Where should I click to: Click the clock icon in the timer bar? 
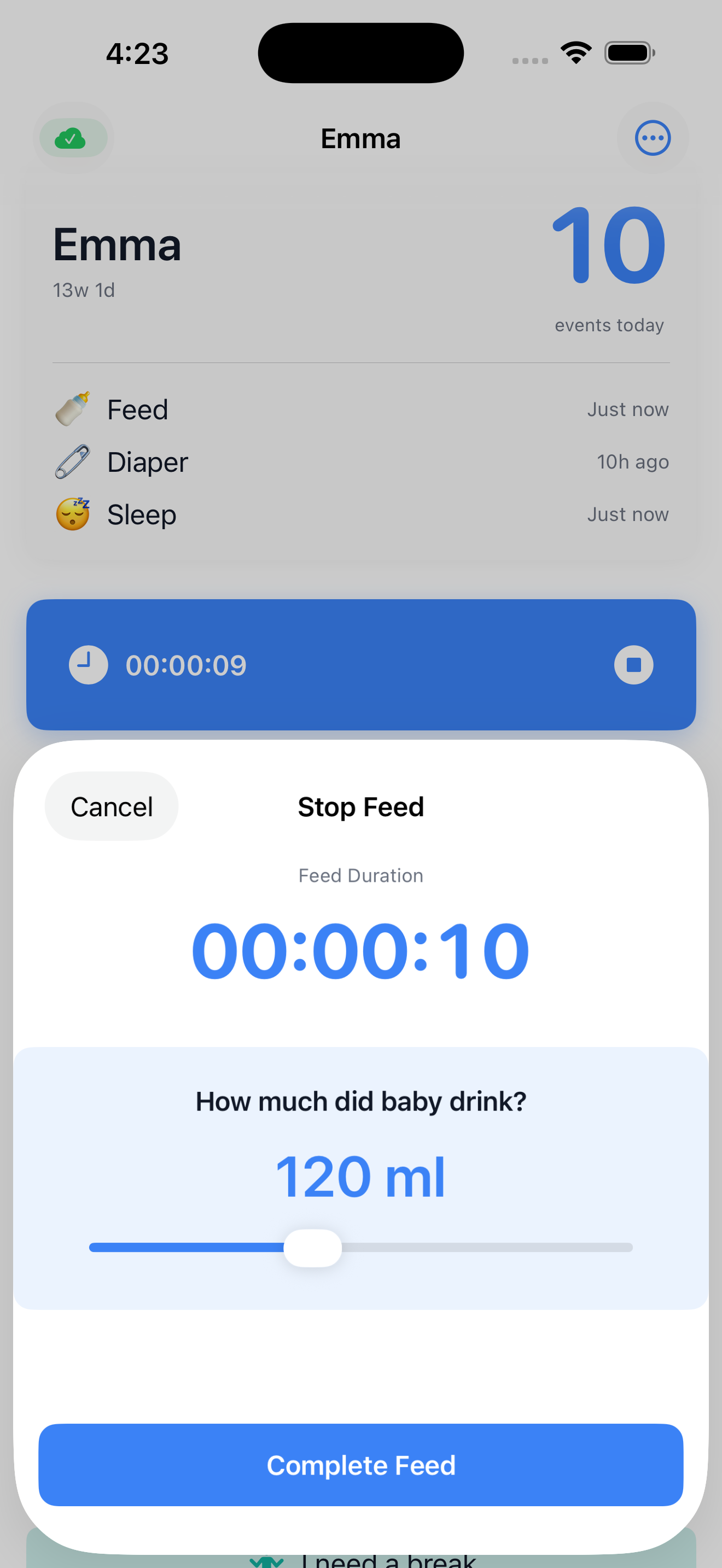tap(88, 664)
